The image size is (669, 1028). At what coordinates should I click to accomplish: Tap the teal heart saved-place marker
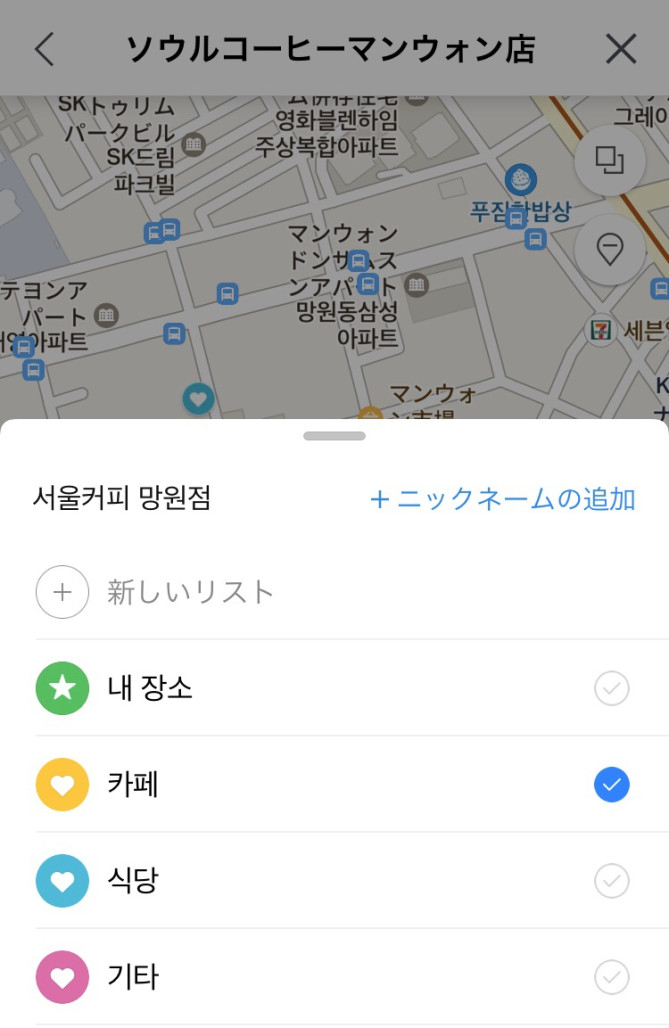pyautogui.click(x=198, y=399)
